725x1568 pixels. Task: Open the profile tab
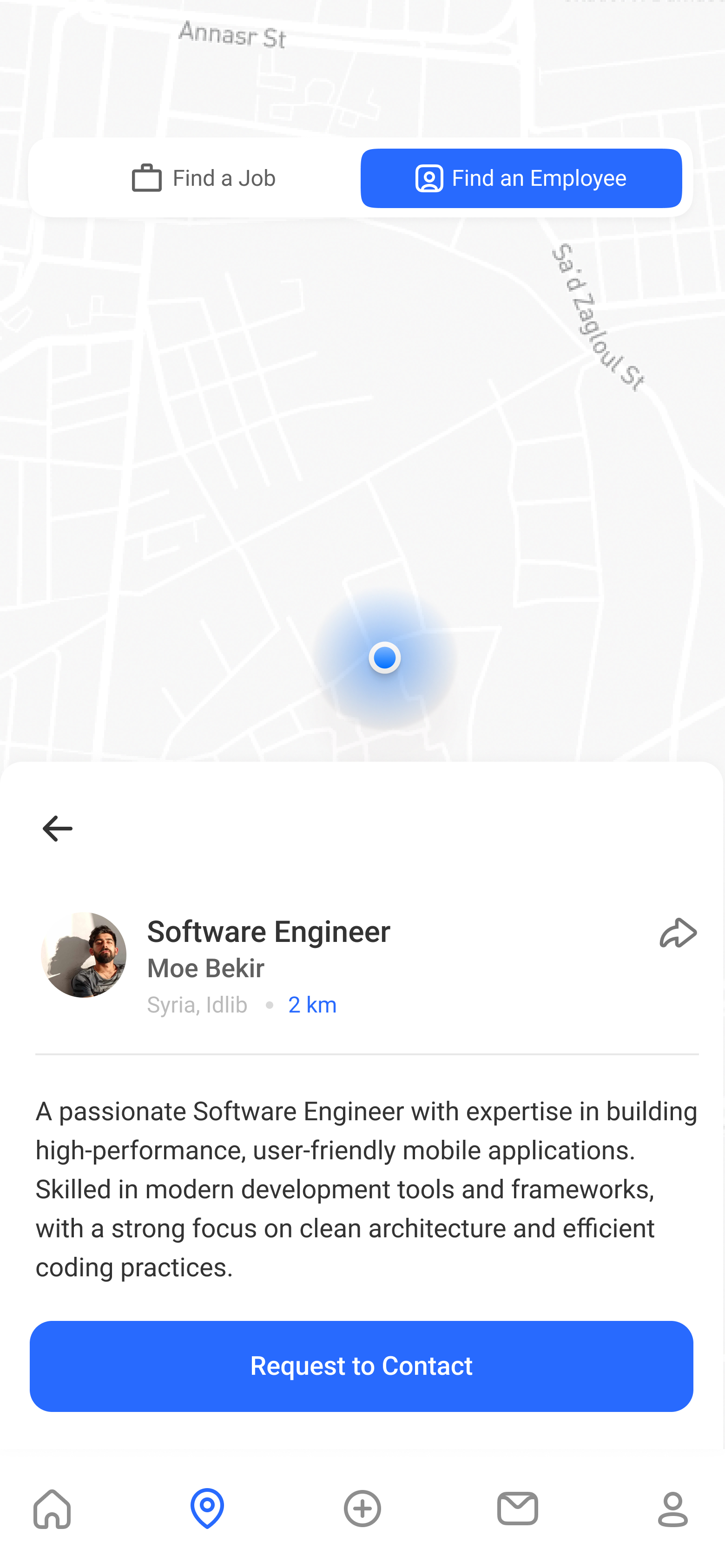pos(672,1509)
